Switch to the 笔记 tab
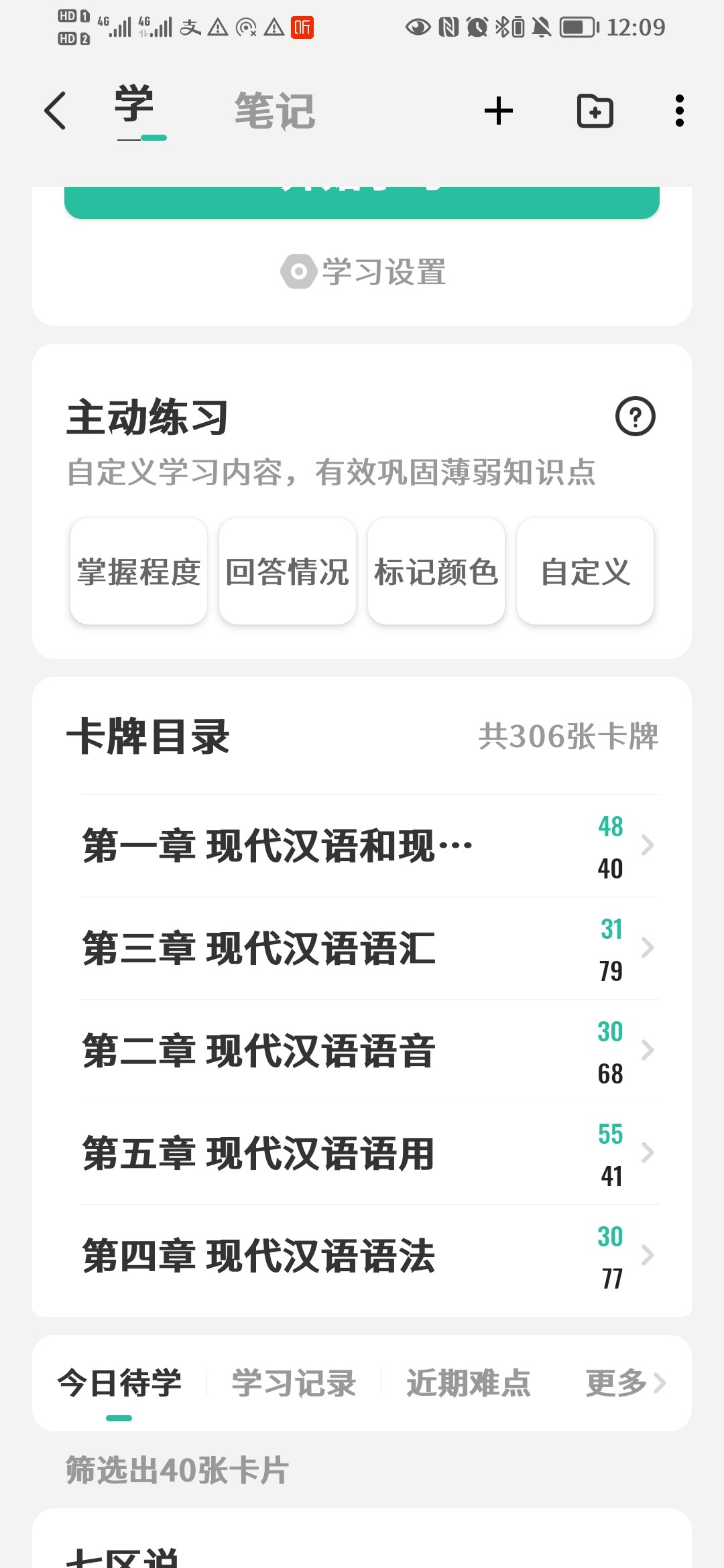Image resolution: width=724 pixels, height=1568 pixels. 275,111
